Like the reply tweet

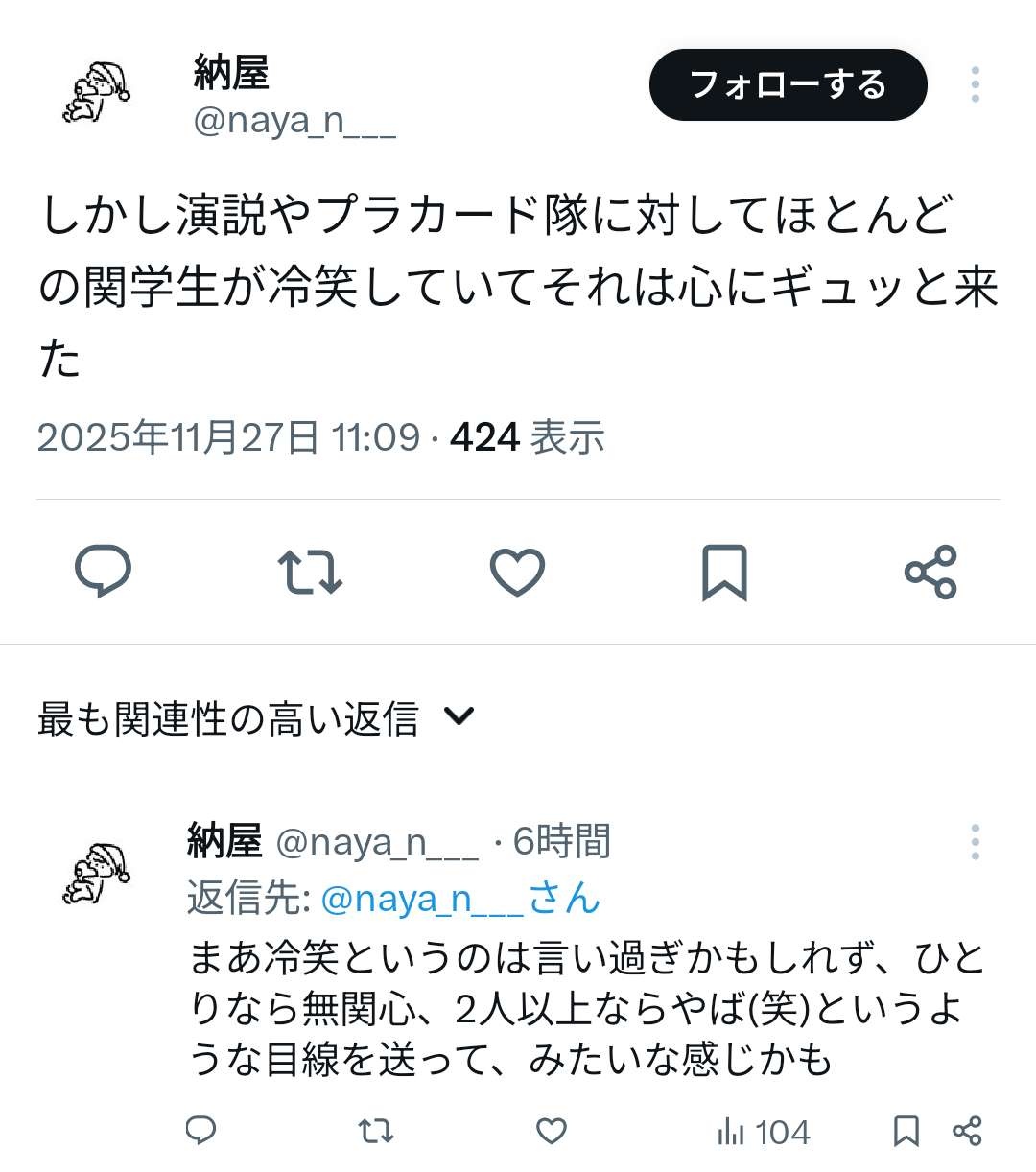click(550, 1132)
